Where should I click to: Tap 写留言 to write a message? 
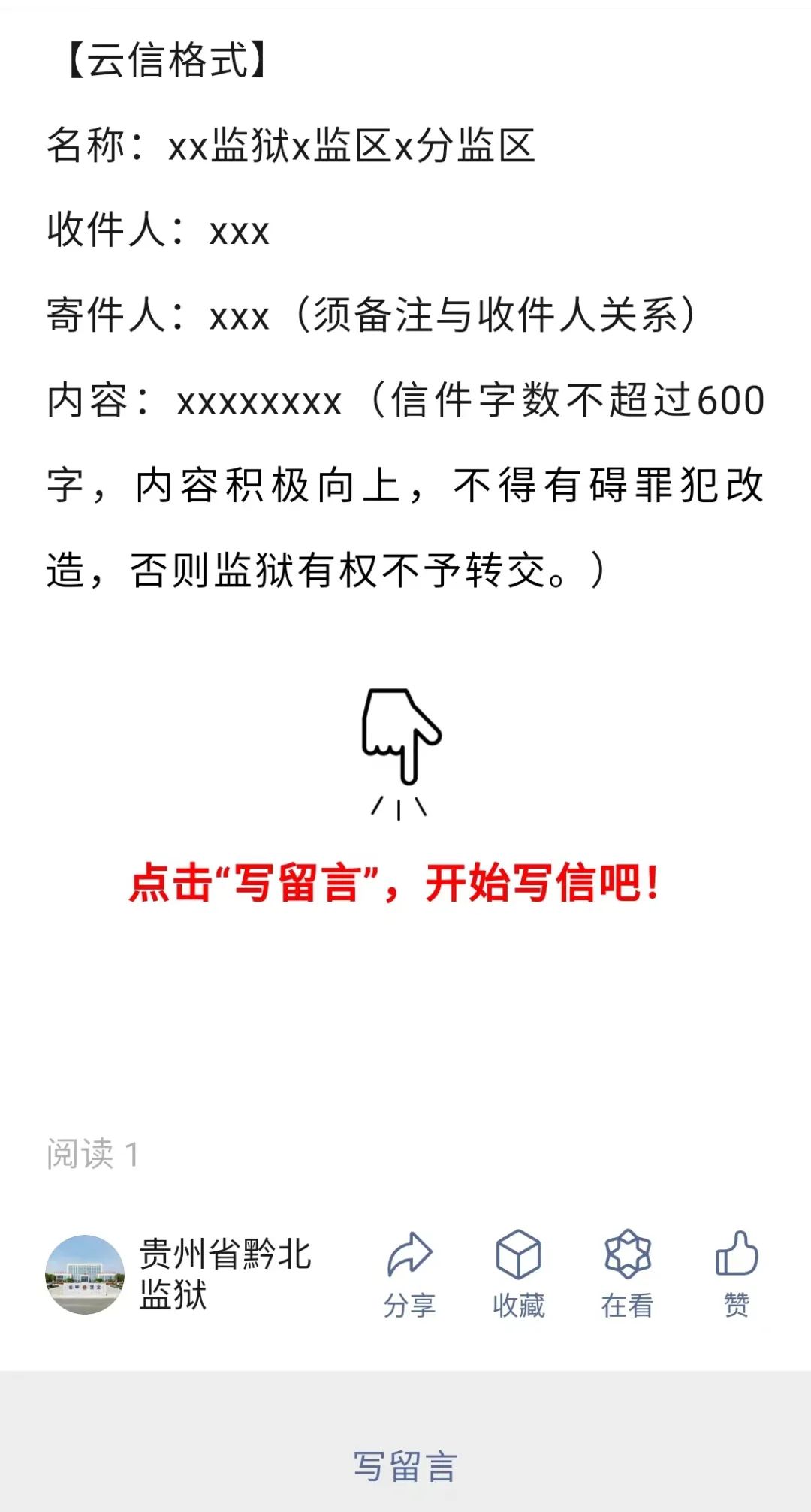(x=405, y=1466)
